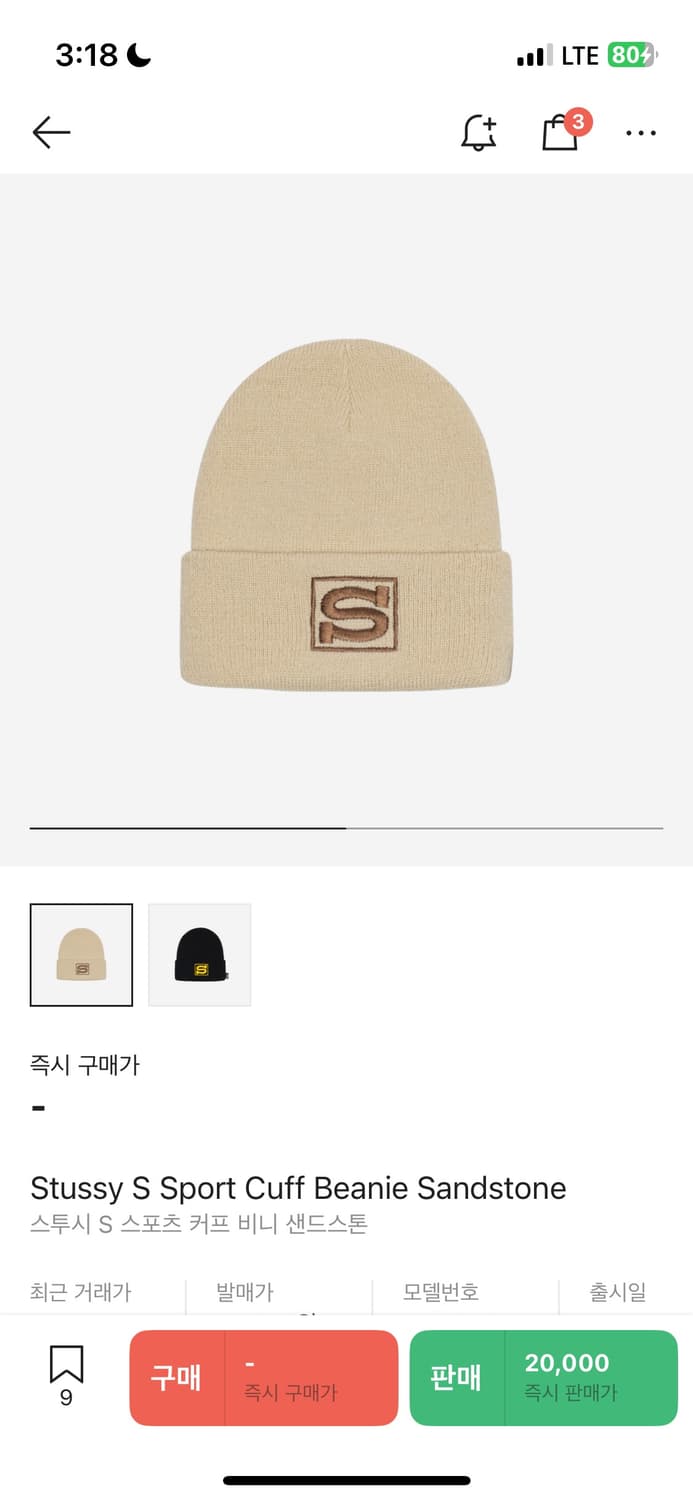Set a price alert with the bell icon
Image resolution: width=693 pixels, height=1500 pixels.
478,132
